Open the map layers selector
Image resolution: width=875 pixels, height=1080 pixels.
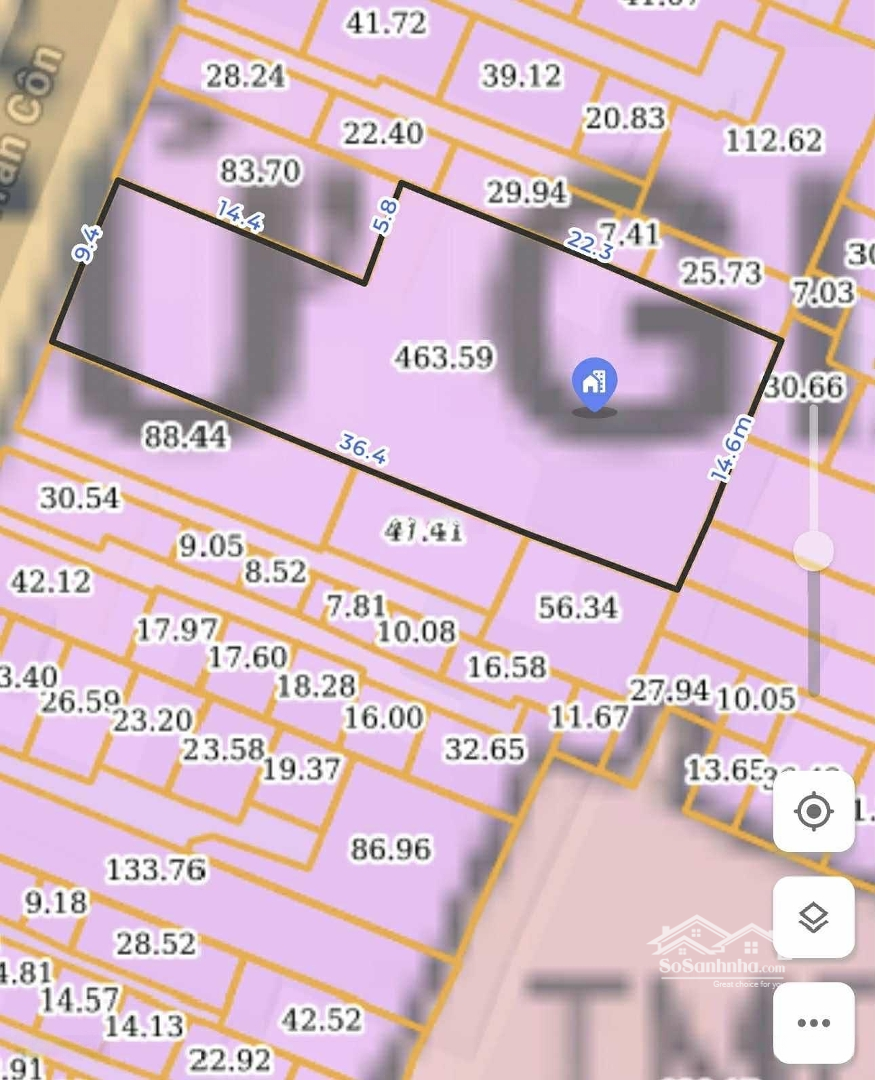(x=813, y=917)
